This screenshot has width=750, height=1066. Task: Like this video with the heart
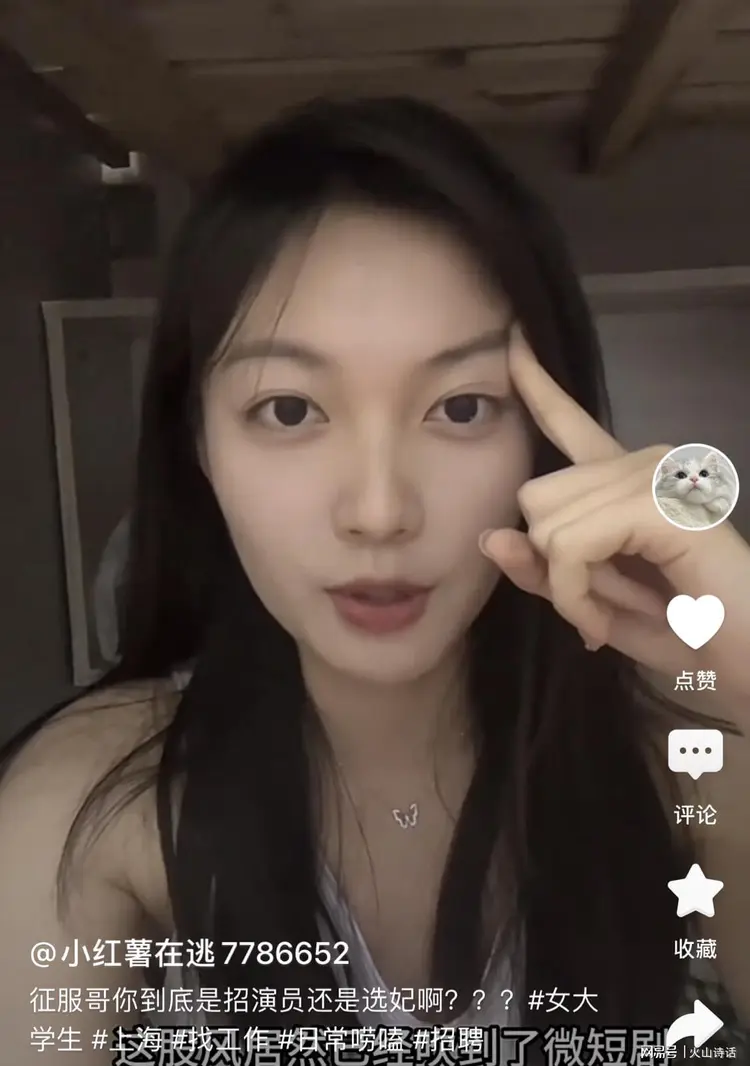pyautogui.click(x=695, y=621)
